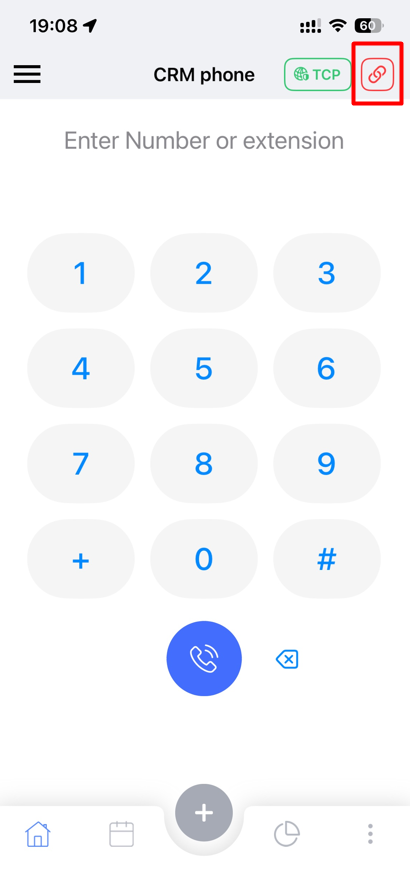
Task: Dial digit 0 on the keypad
Action: 204,560
